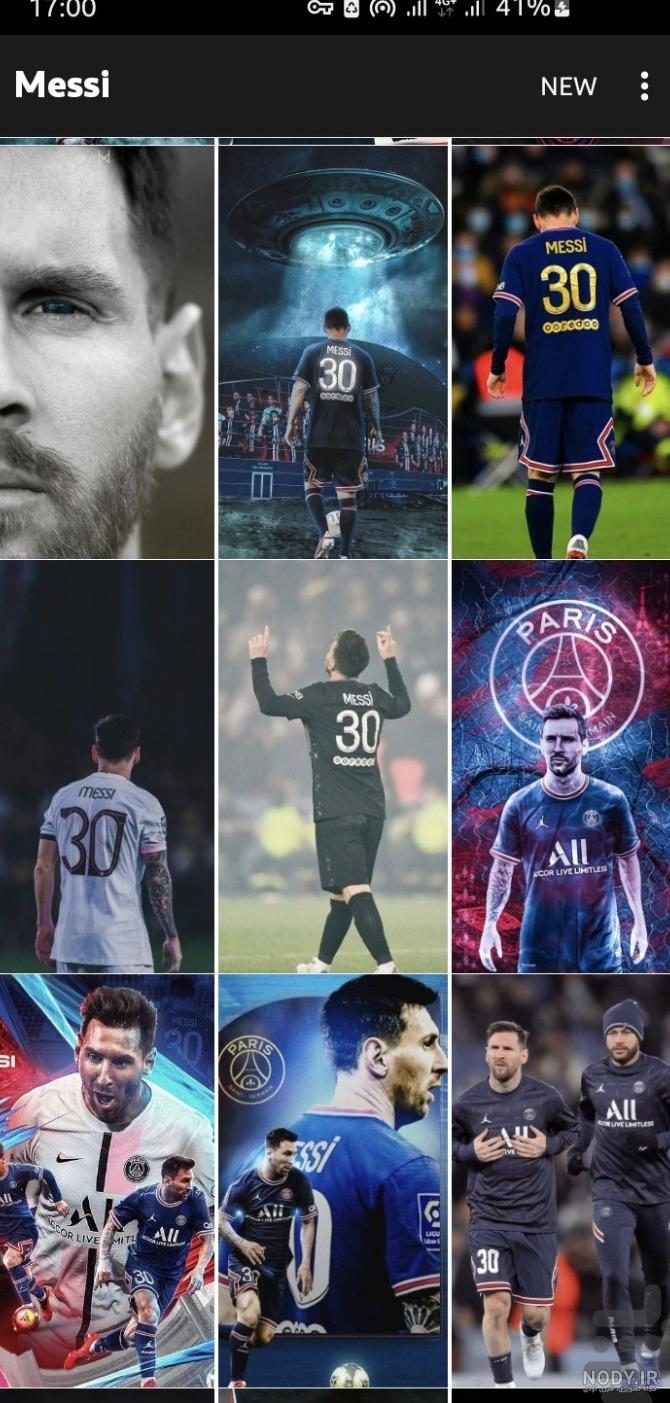View the two players jogging wallpaper
Viewport: 670px width, 1403px height.
pyautogui.click(x=561, y=1181)
